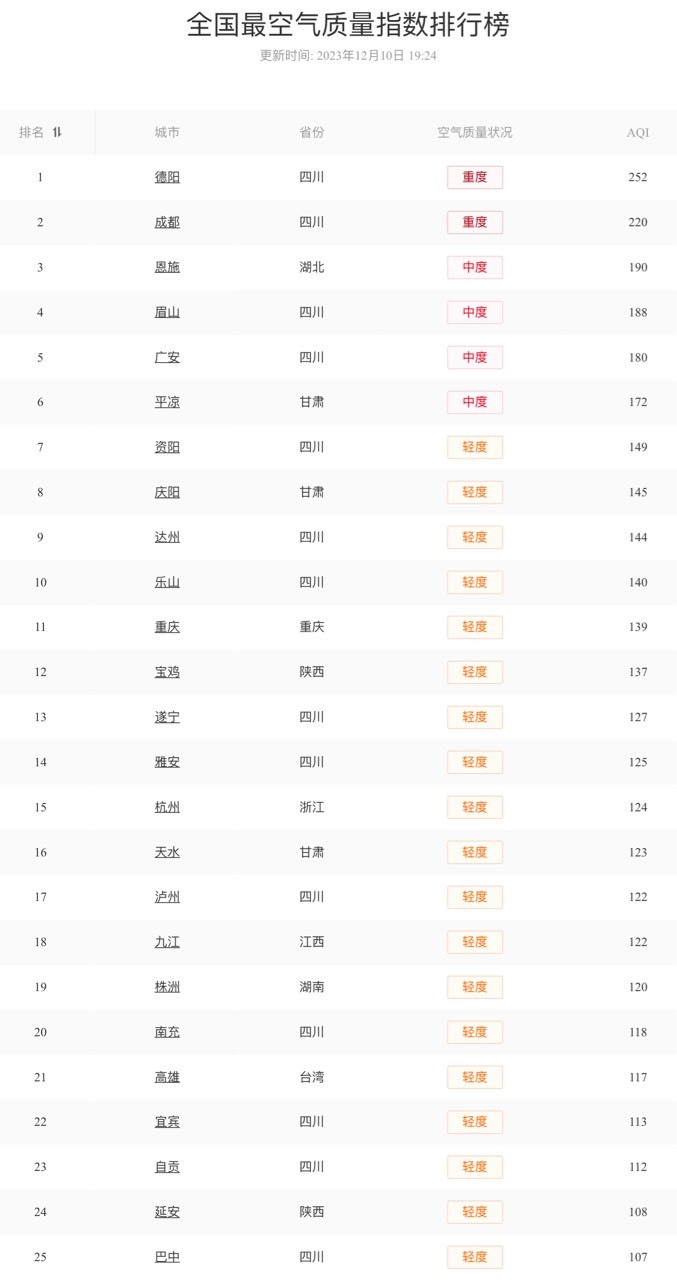Open the 资阳 city link
The width and height of the screenshot is (677, 1280).
click(x=167, y=447)
